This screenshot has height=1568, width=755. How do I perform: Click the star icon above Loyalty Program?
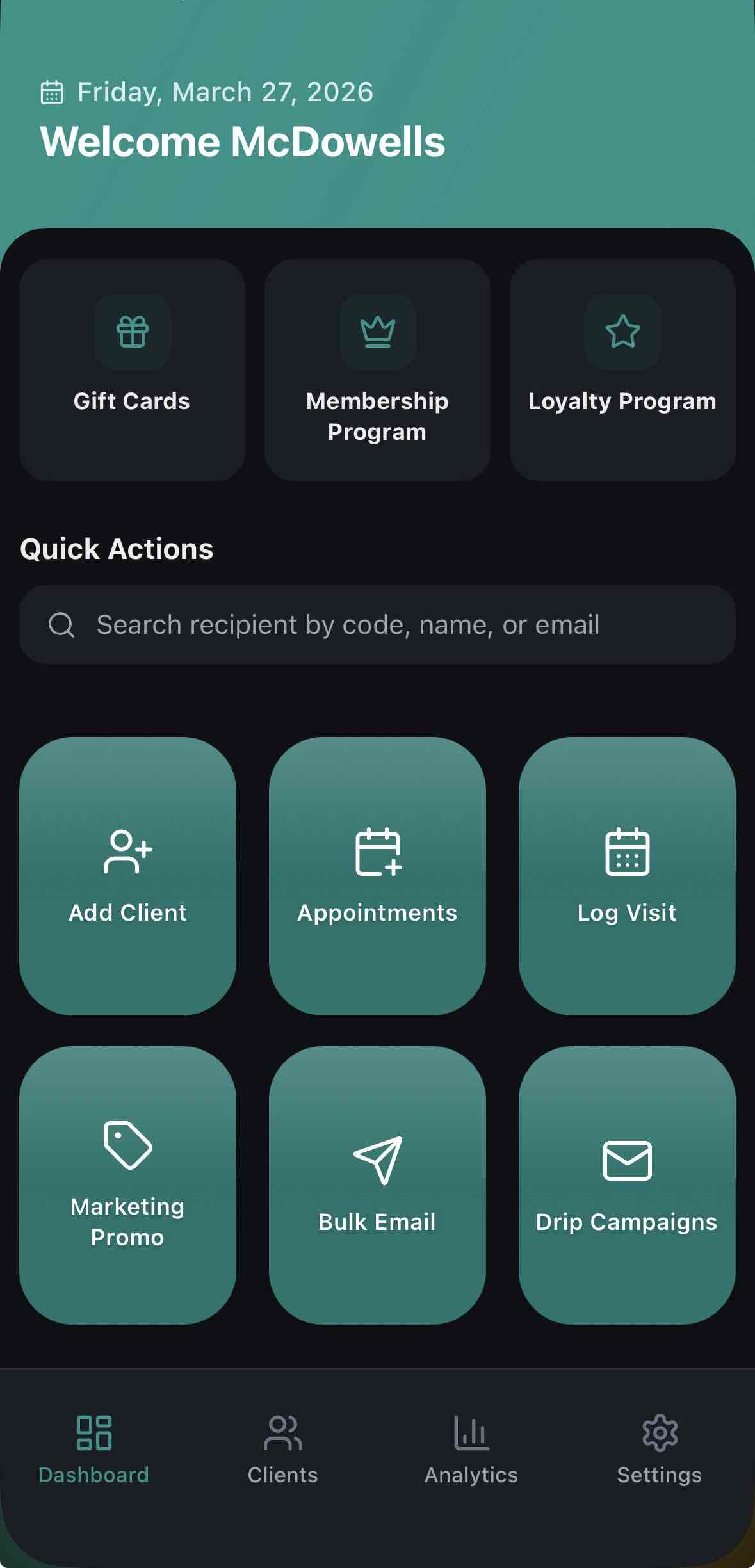tap(622, 332)
